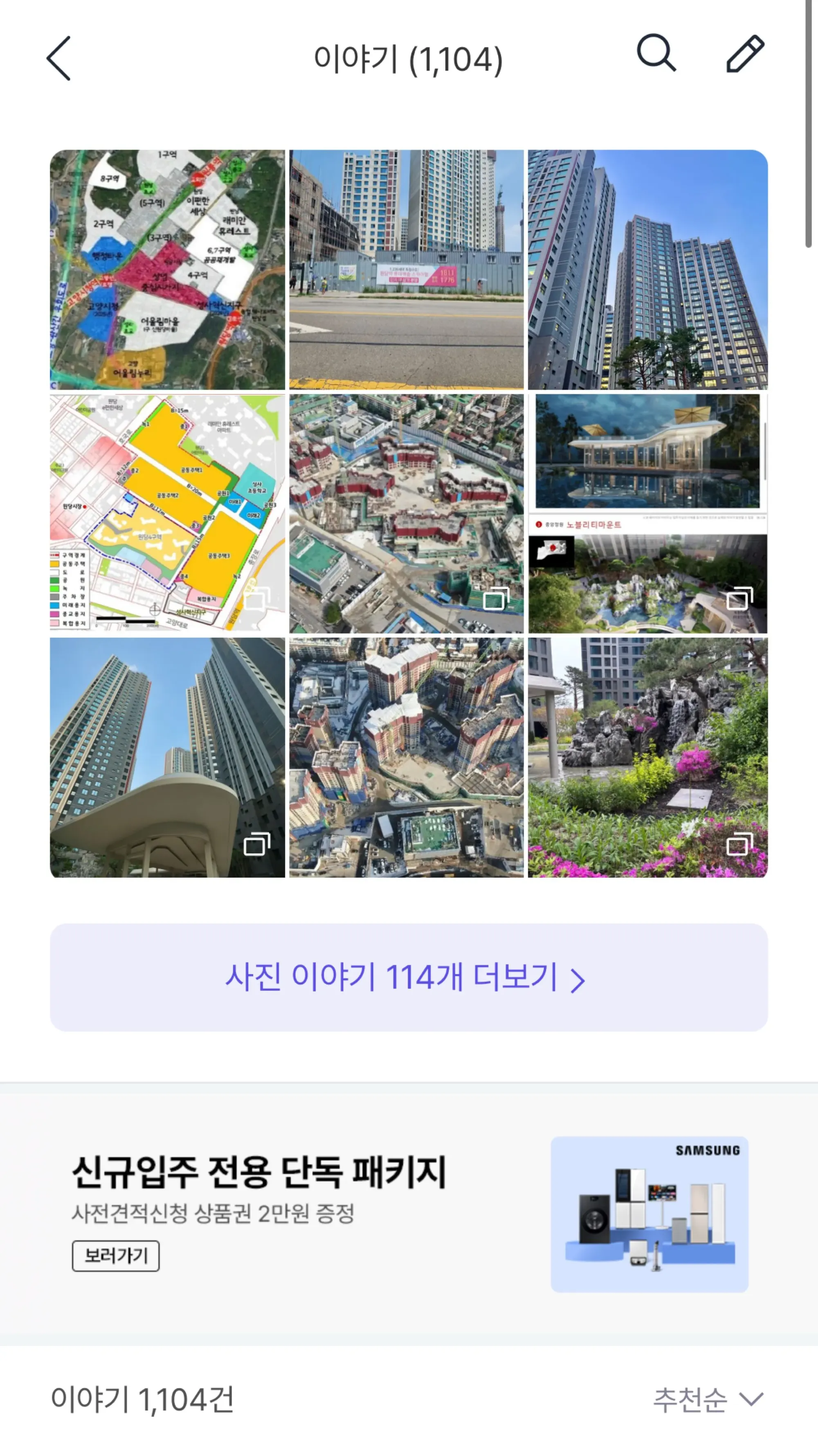Write a new story with the pencil icon
Image resolution: width=818 pixels, height=1456 pixels.
[744, 54]
